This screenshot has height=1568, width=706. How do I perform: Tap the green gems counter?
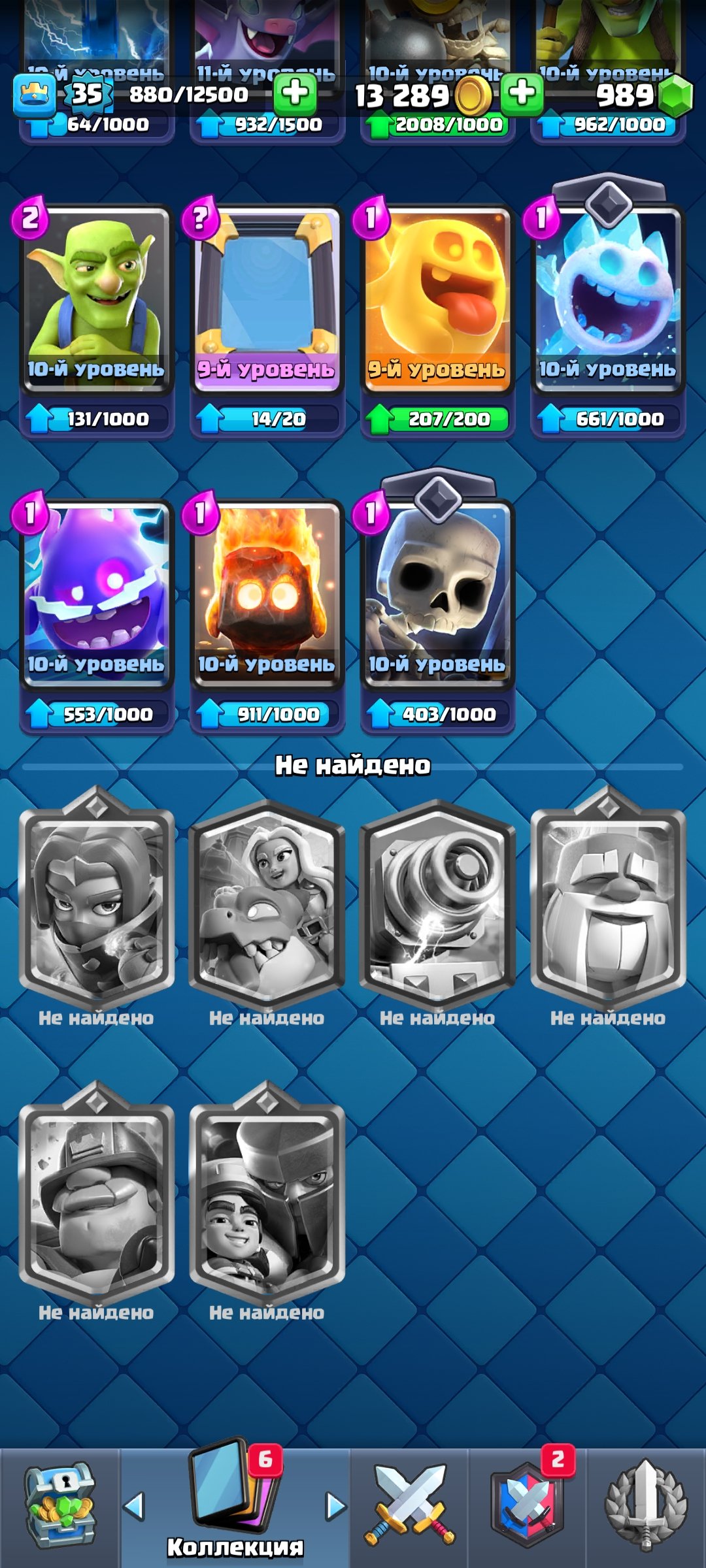pyautogui.click(x=644, y=95)
